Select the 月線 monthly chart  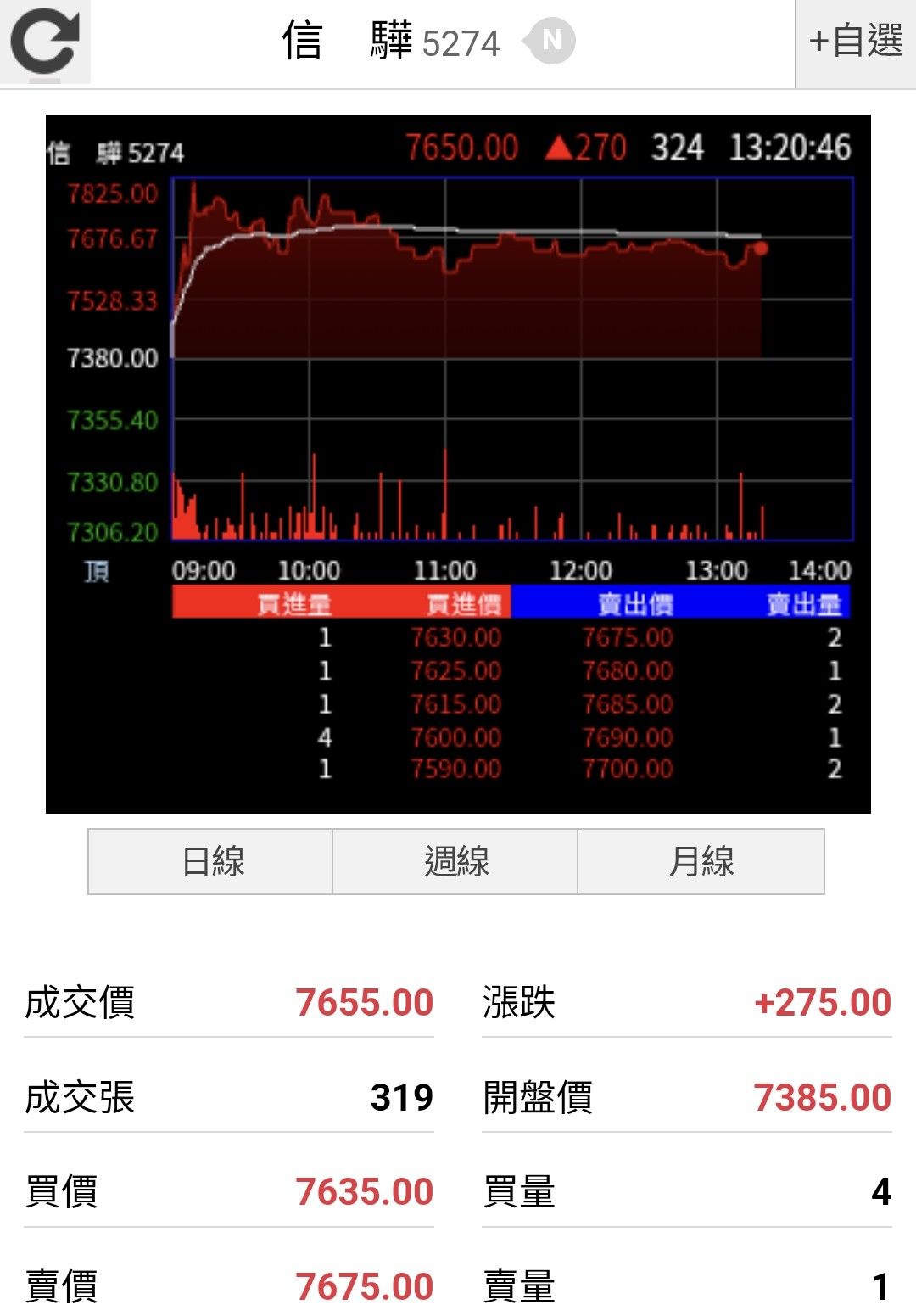tap(701, 861)
